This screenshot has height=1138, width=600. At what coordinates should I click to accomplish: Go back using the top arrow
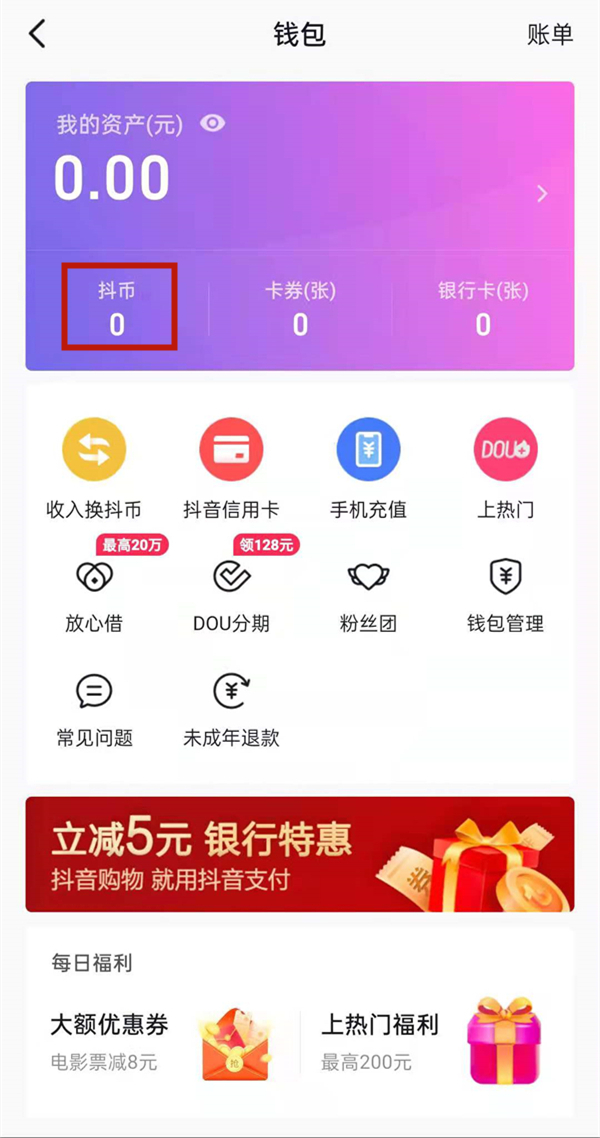38,34
